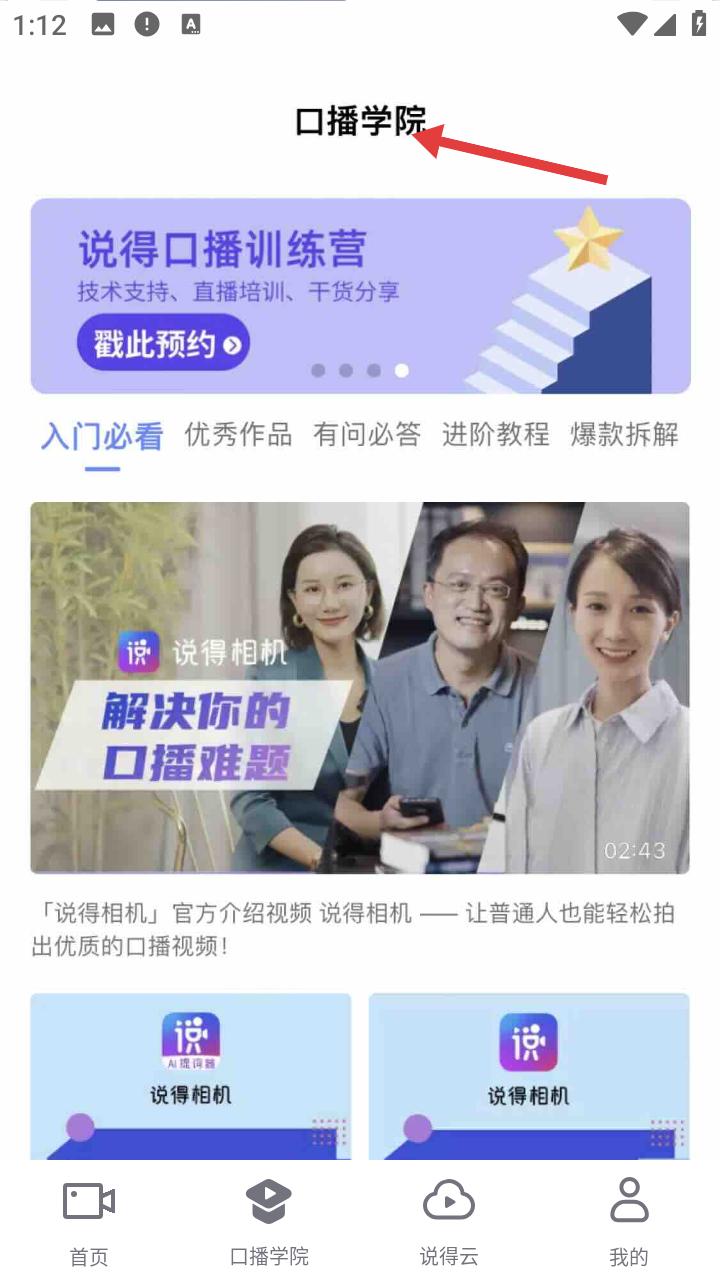The height and width of the screenshot is (1280, 720).
Task: Keep 入门必看 tab selected by tapping it
Action: [x=98, y=433]
